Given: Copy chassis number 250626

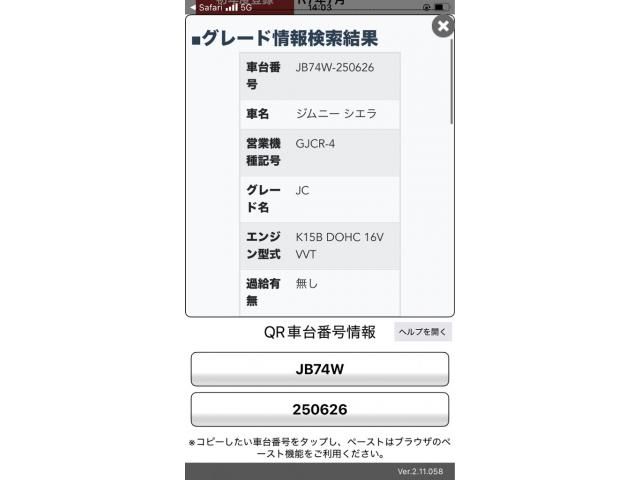Looking at the screenshot, I should coord(319,409).
